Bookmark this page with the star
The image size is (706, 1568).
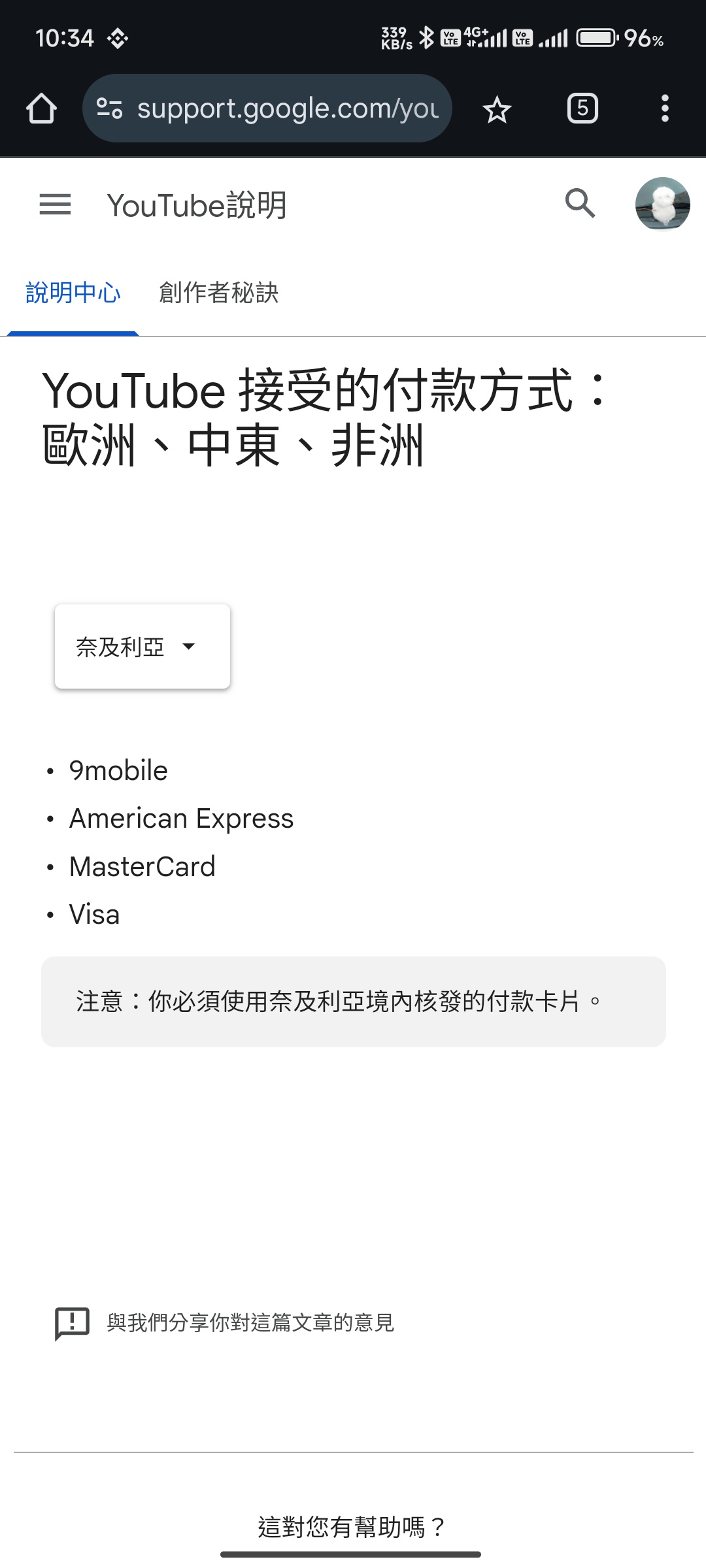tap(497, 109)
